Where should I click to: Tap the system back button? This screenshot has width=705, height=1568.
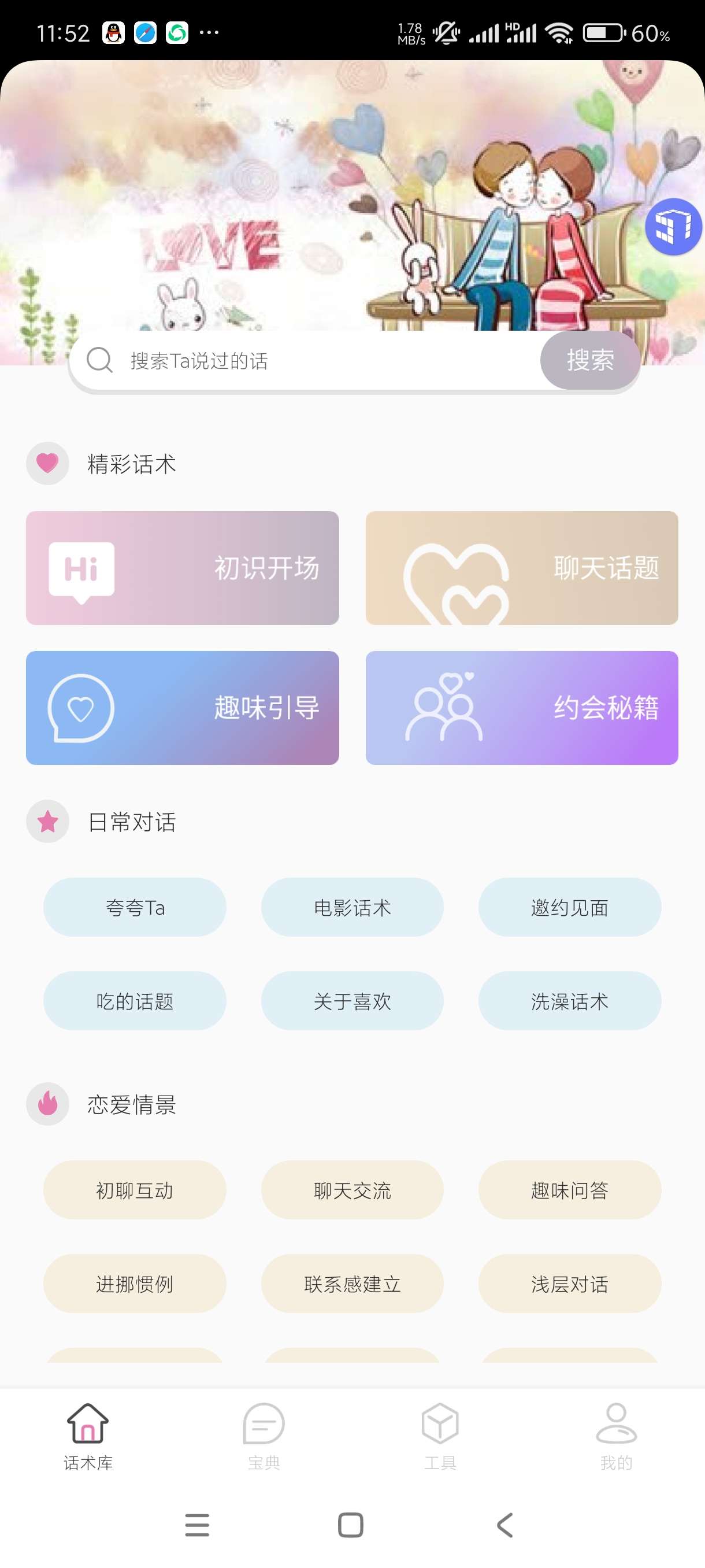click(x=505, y=1525)
